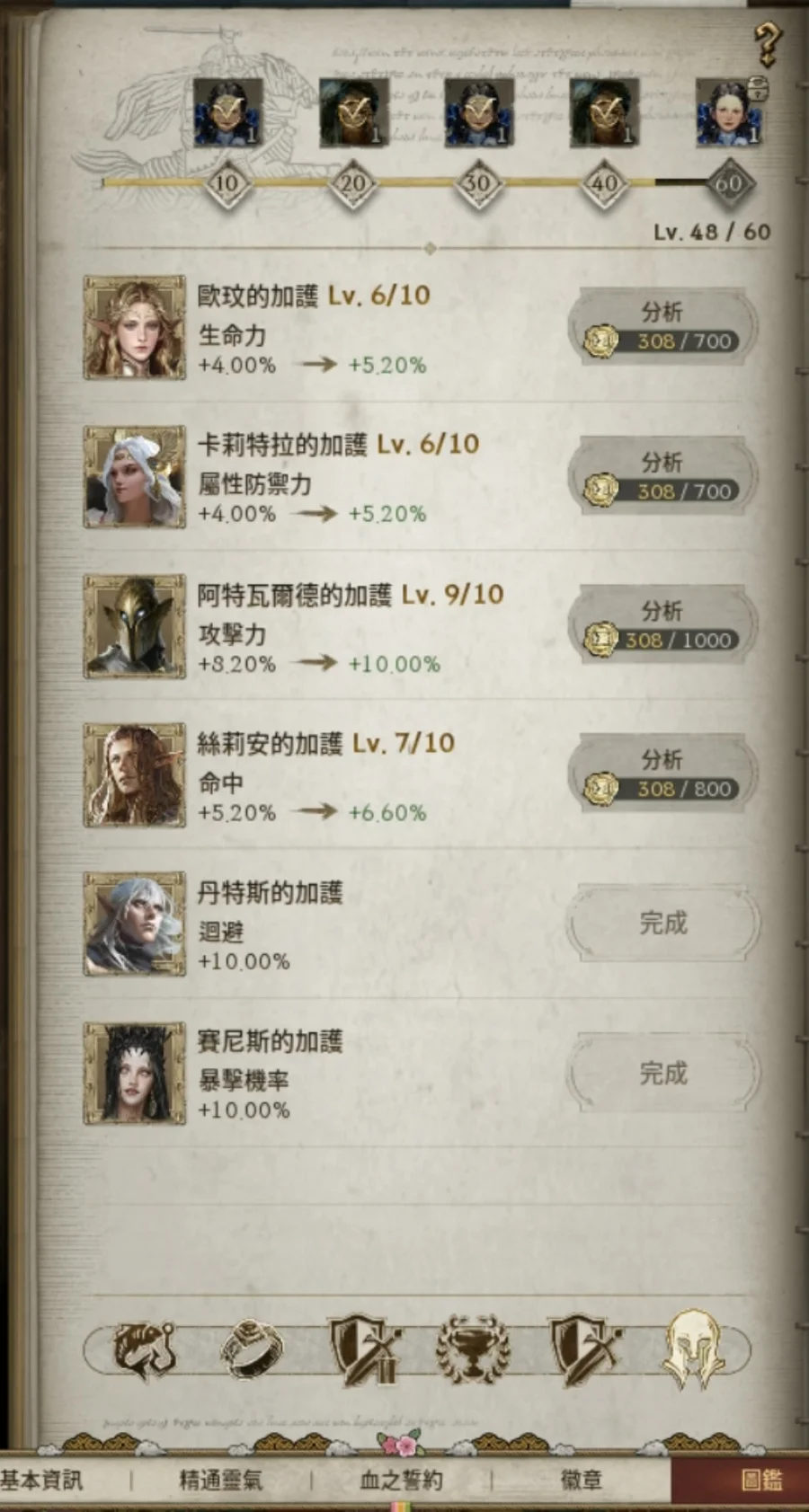Viewport: 809px width, 1512px height.
Task: Switch to 基本資訊 tab
Action: point(42,1480)
